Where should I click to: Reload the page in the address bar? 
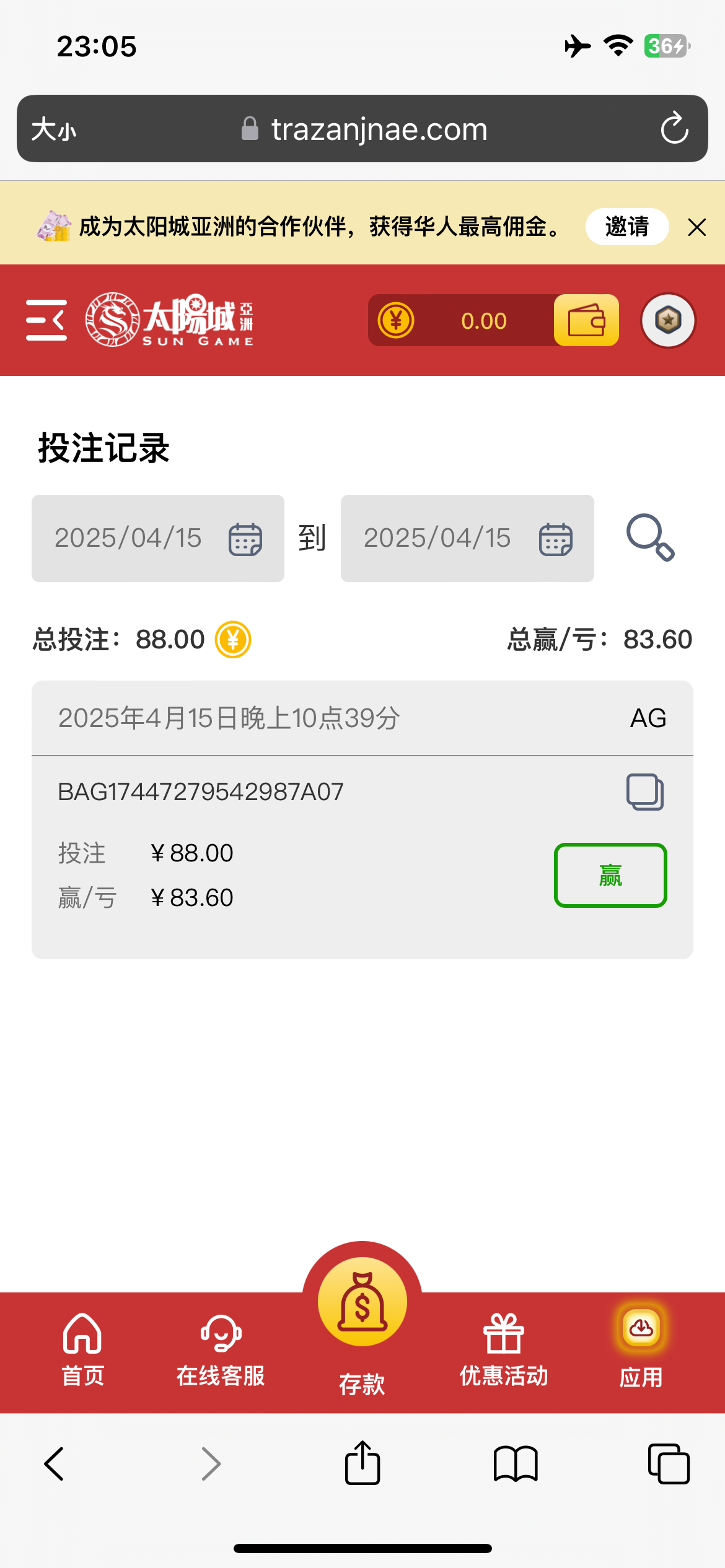coord(674,128)
